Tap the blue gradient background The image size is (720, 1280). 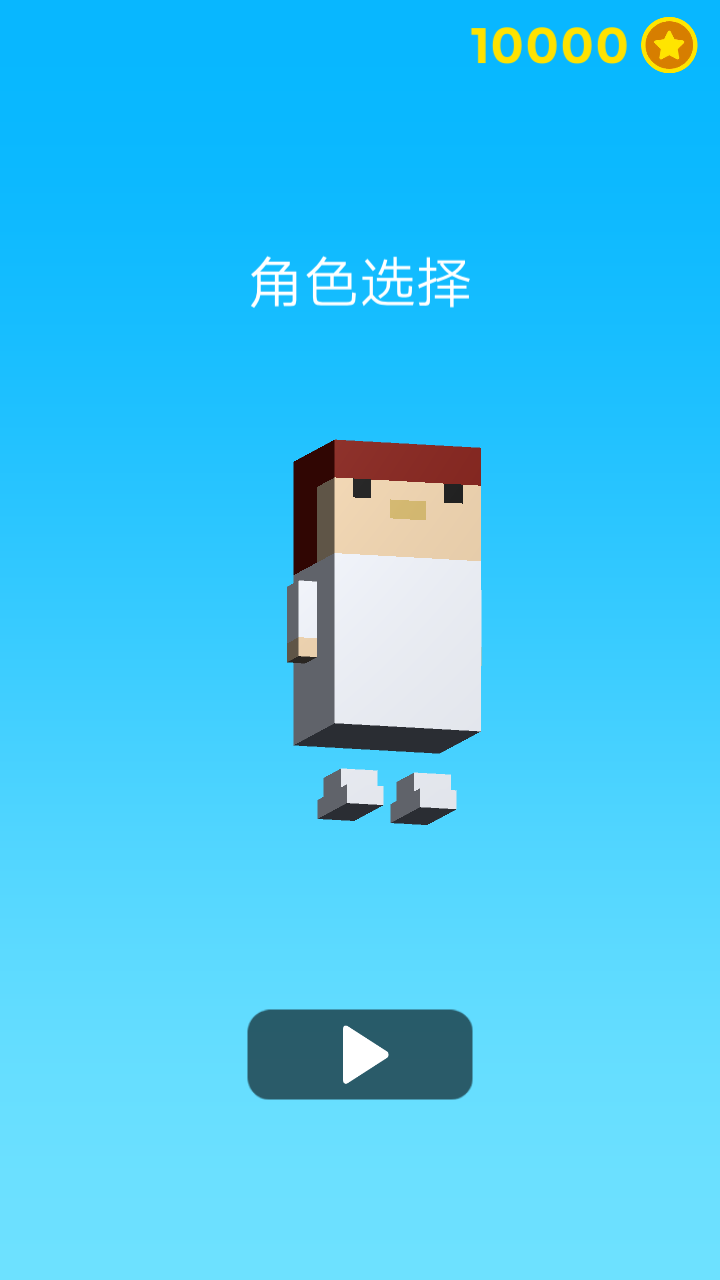[x=120, y=950]
